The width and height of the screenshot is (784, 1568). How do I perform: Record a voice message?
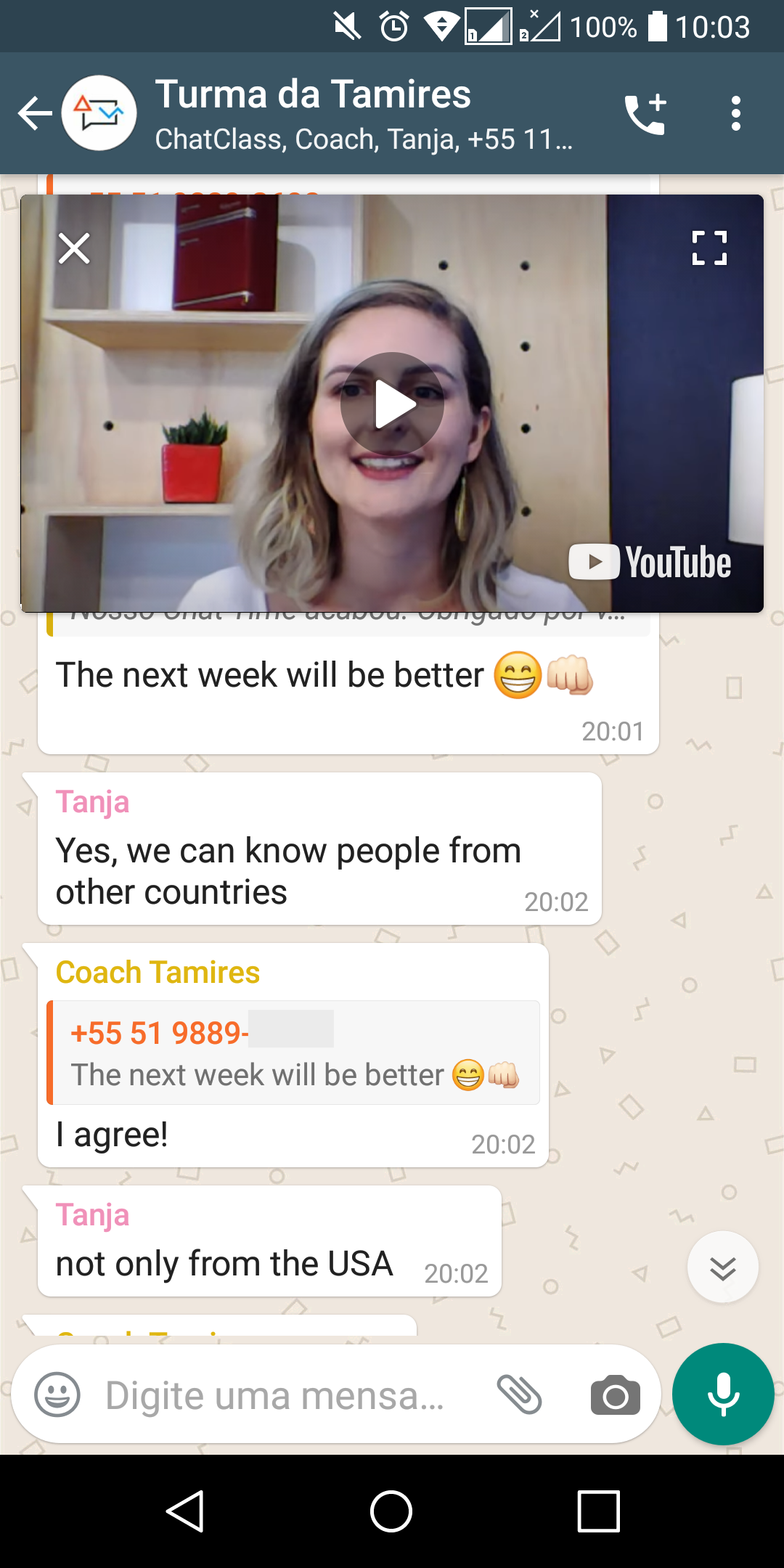pos(723,1395)
